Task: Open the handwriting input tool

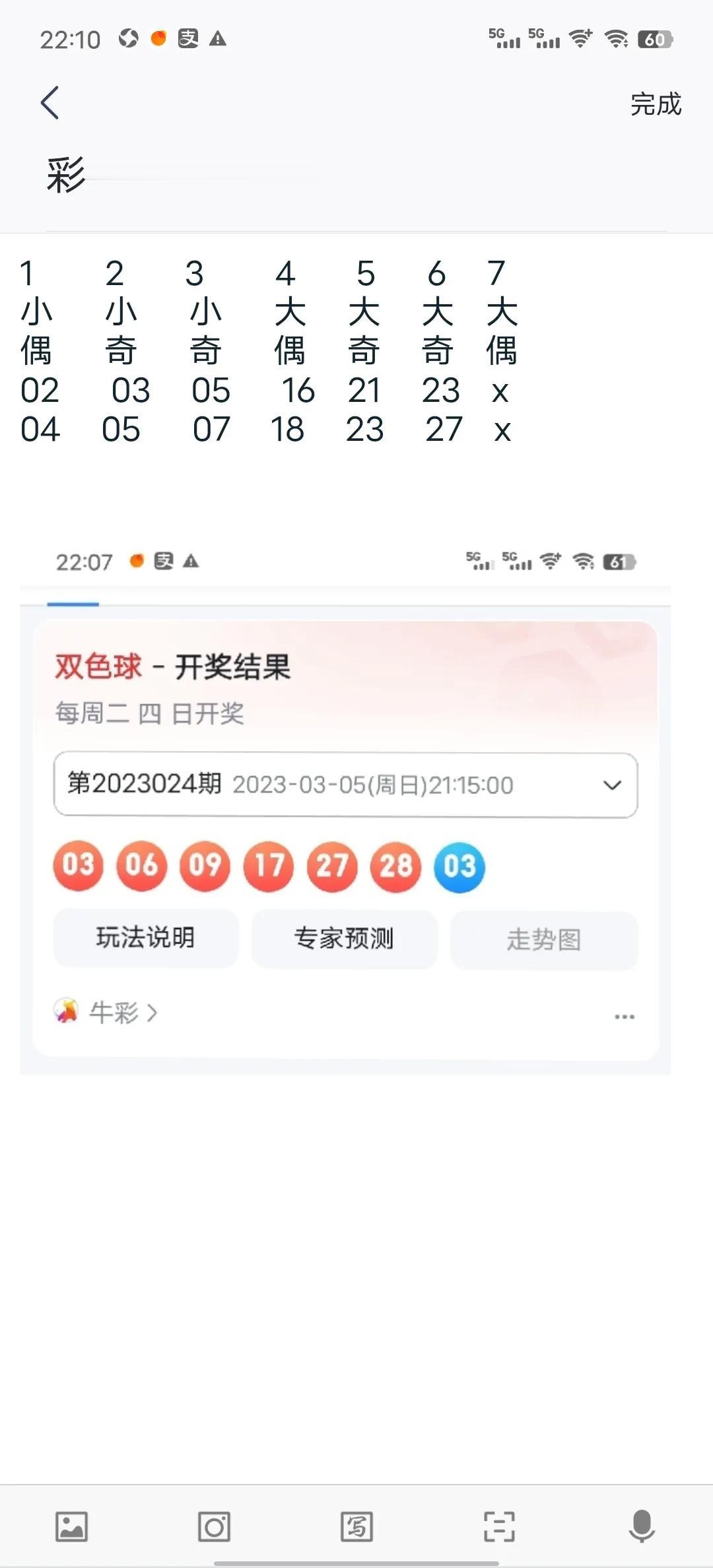Action: [x=356, y=1526]
